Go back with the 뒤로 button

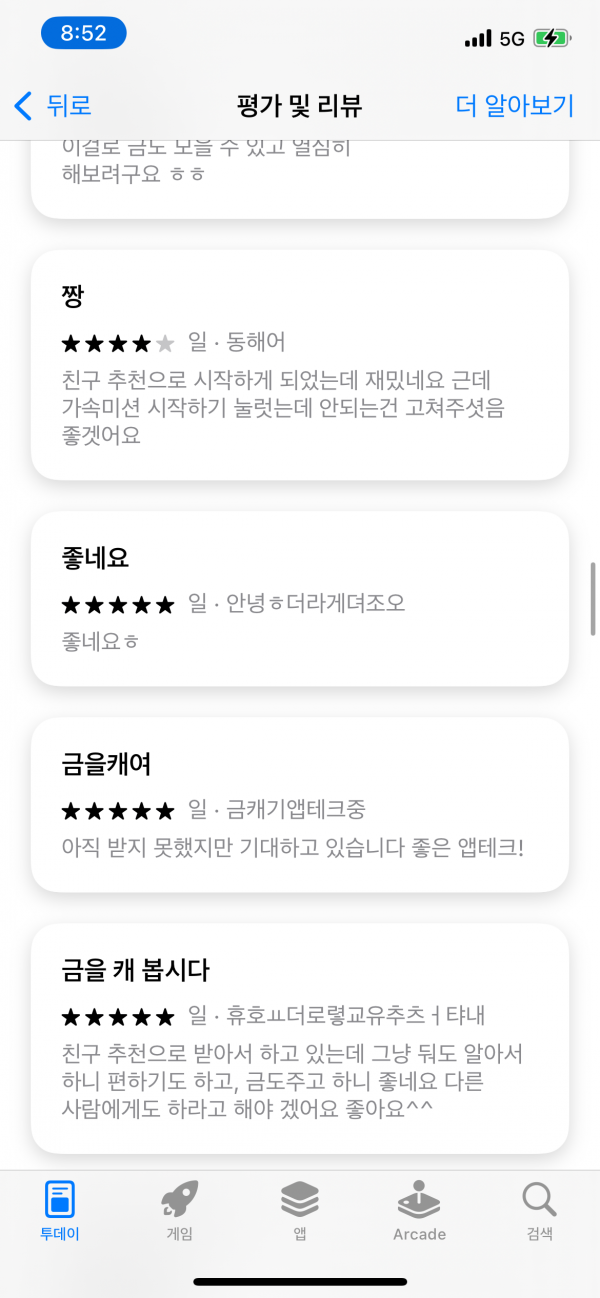tap(53, 105)
